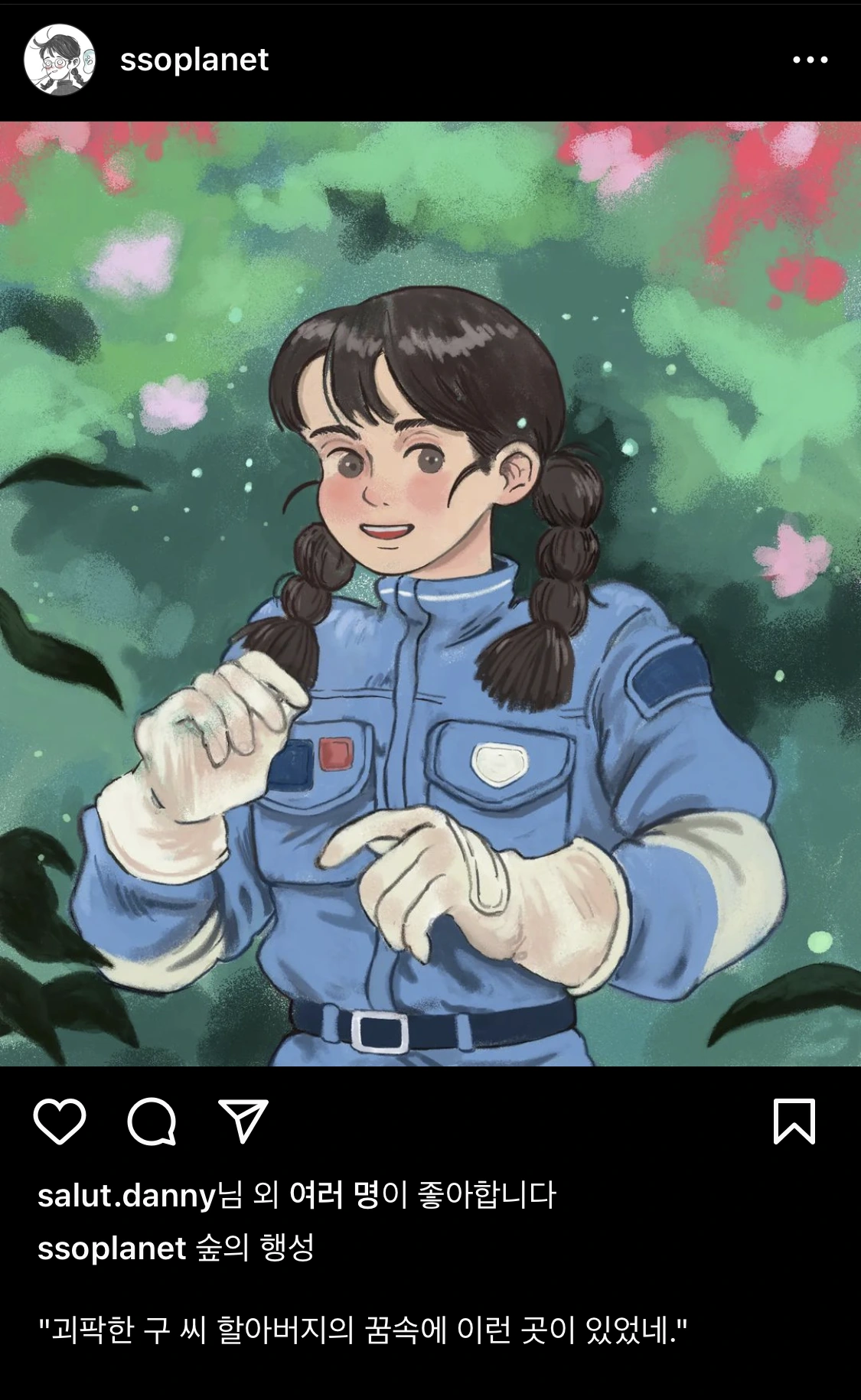Viewport: 861px width, 1400px height.
Task: Bookmark this post
Action: 794,1122
